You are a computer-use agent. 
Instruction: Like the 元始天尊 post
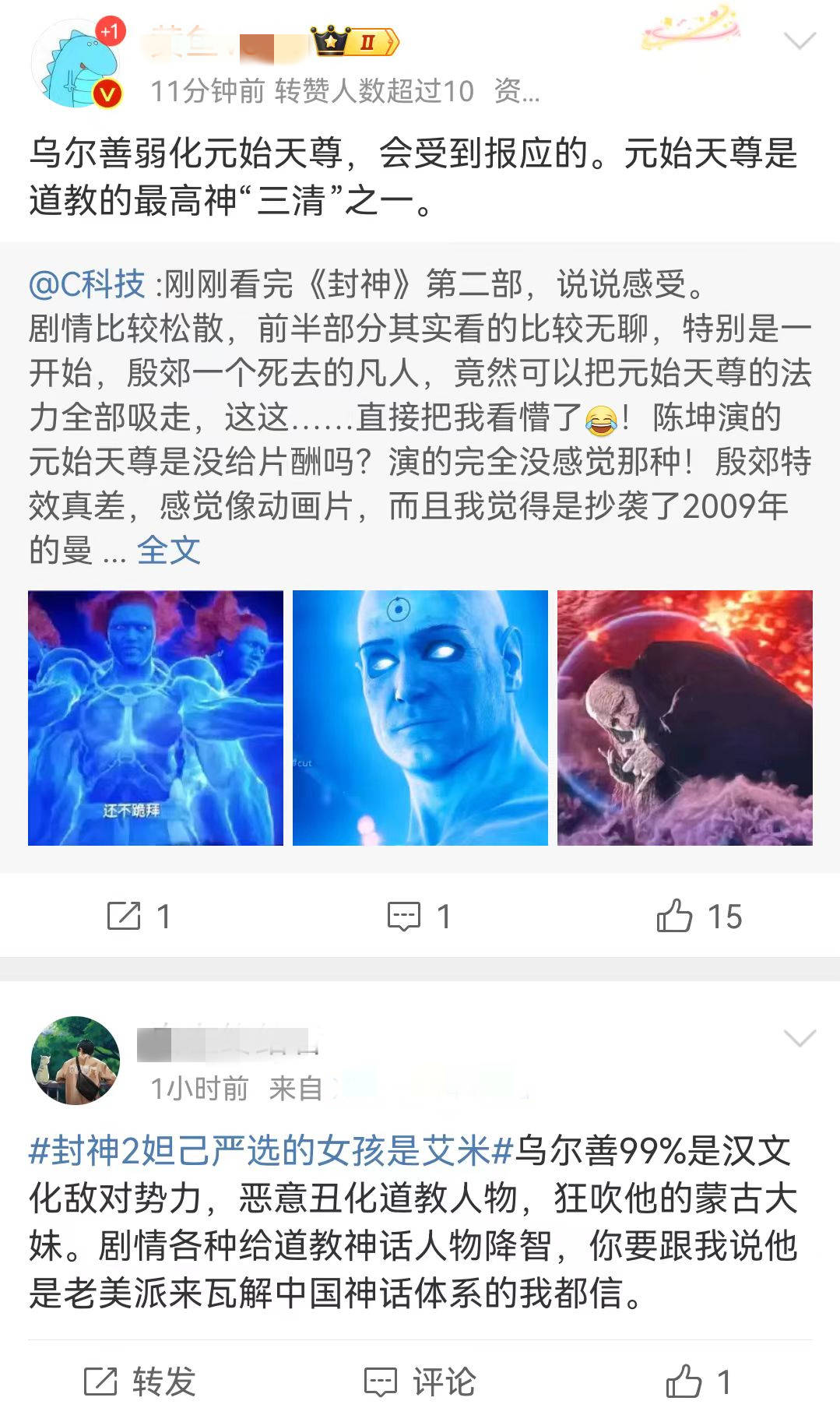[698, 917]
